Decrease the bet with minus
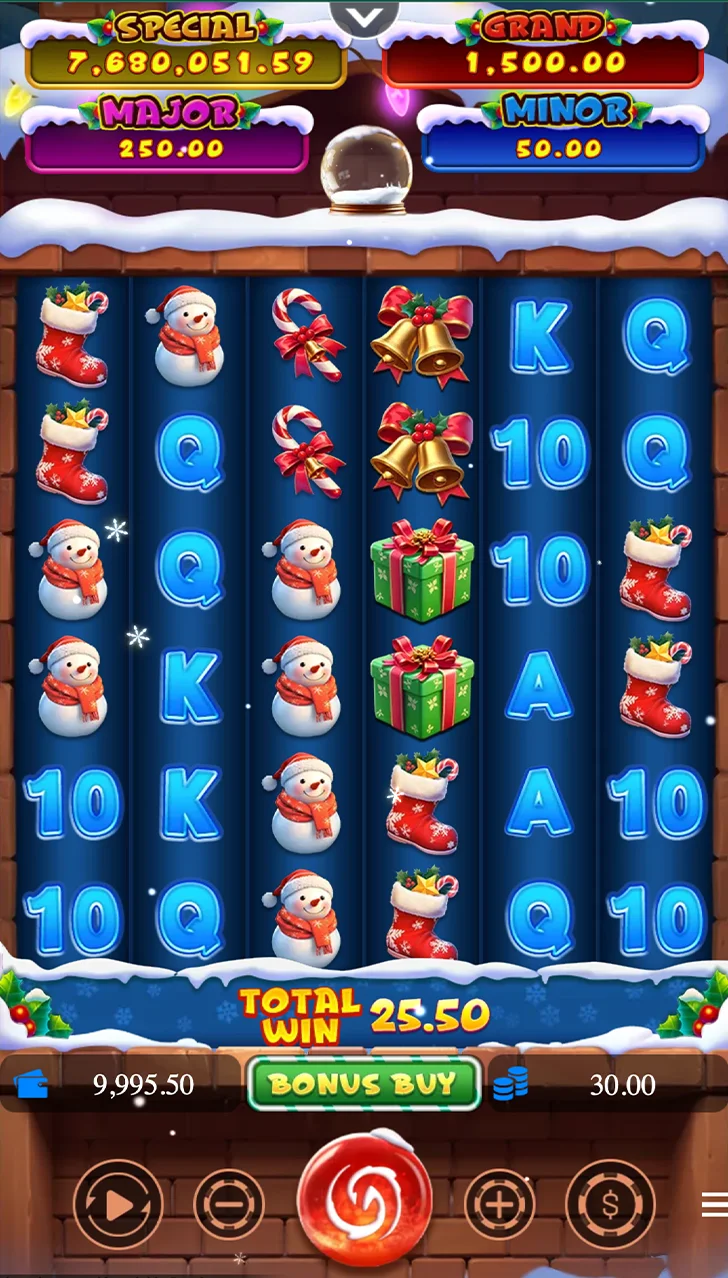Viewport: 728px width, 1278px height. 228,1204
